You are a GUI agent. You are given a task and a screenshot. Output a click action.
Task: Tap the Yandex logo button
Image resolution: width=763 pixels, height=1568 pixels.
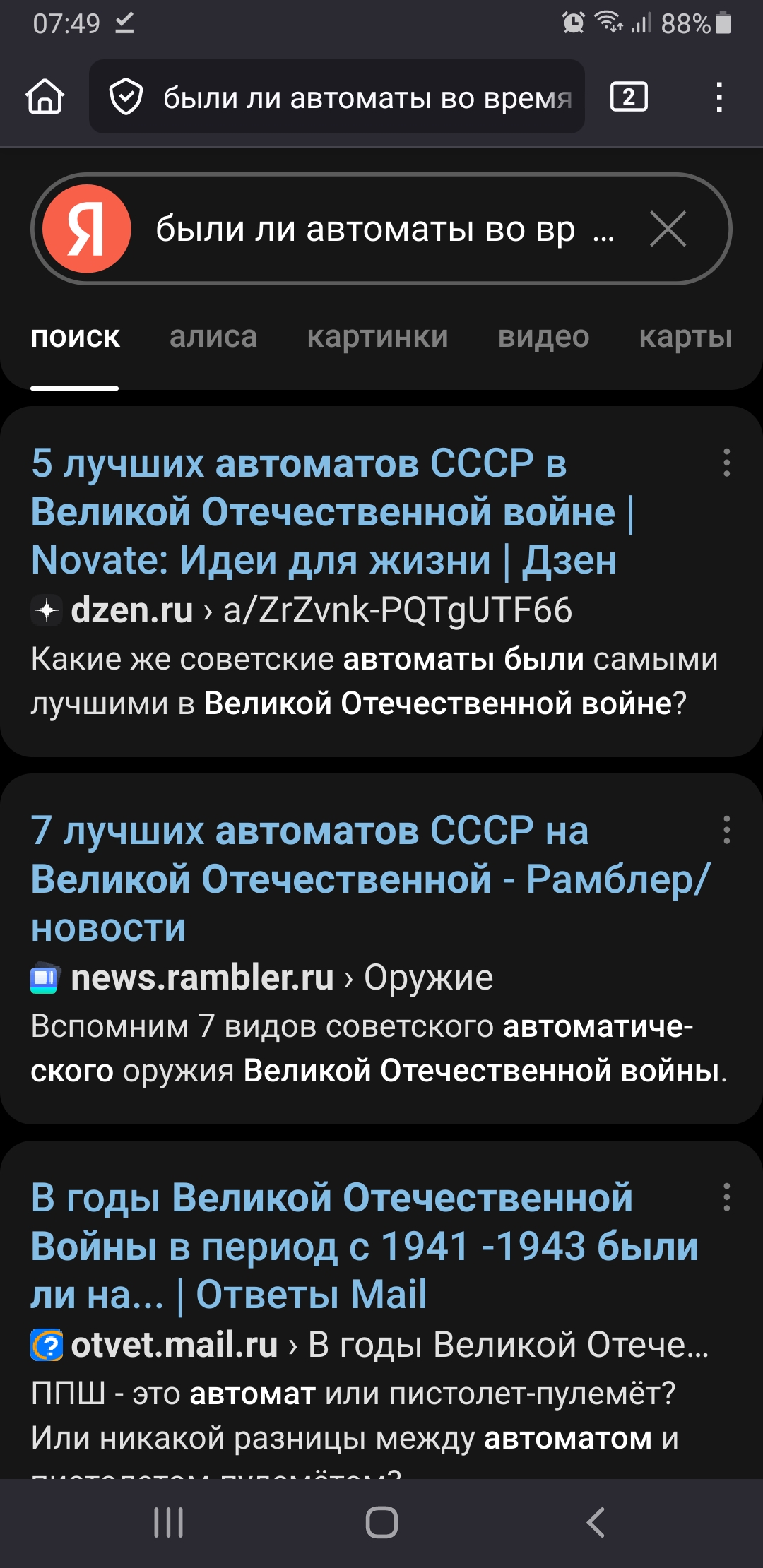[86, 229]
